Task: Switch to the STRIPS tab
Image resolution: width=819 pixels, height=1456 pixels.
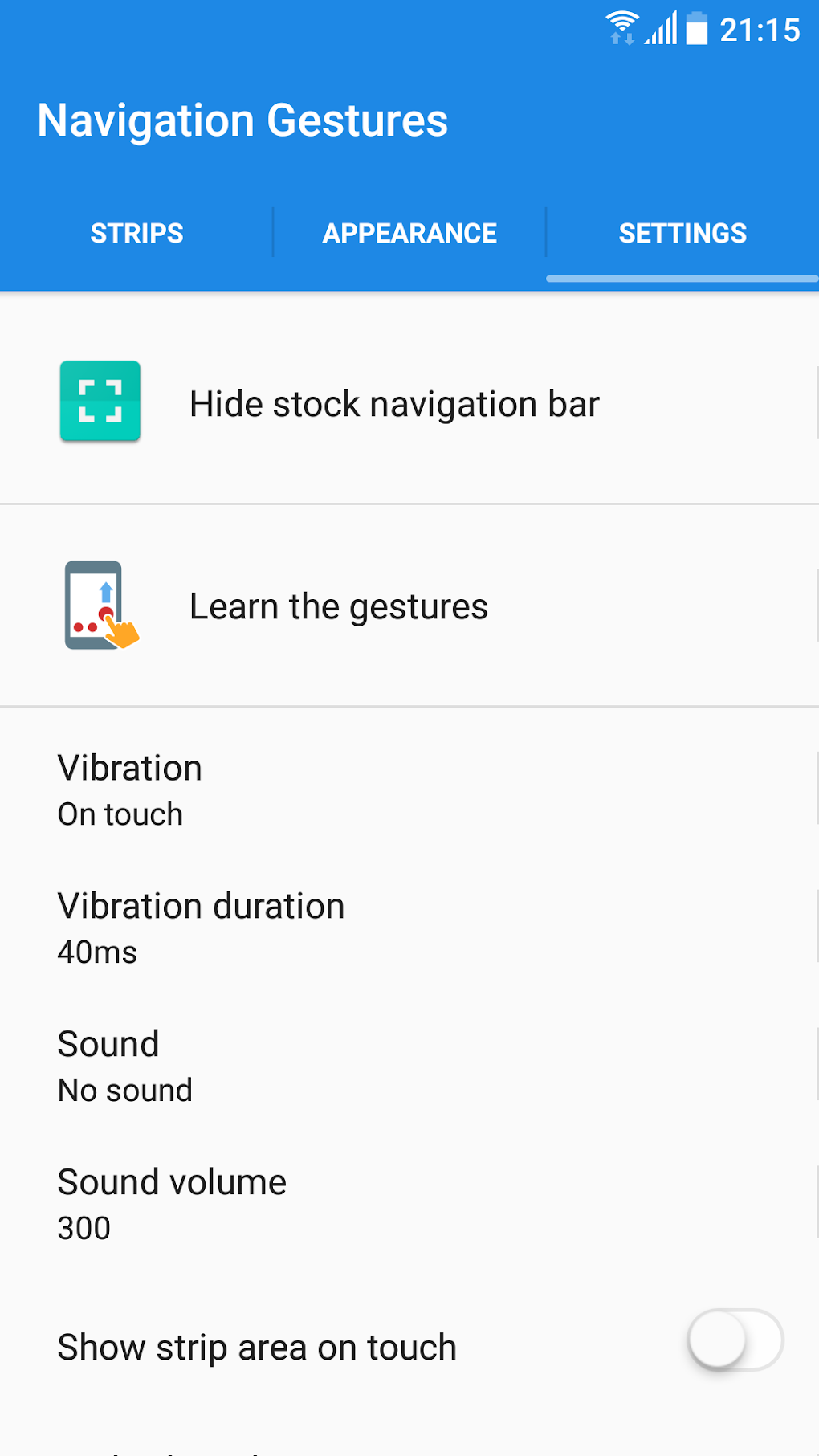Action: click(x=136, y=233)
